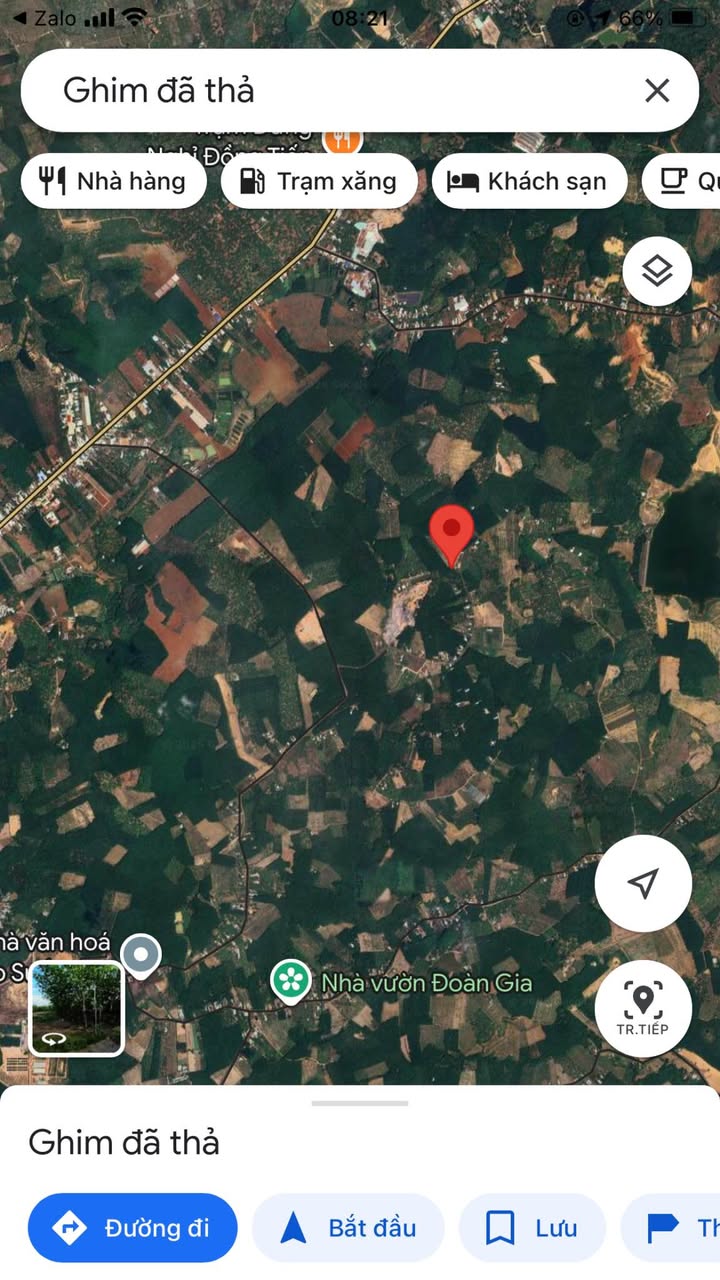Start navigation with Bắt đầu
The width and height of the screenshot is (720, 1280).
pyautogui.click(x=348, y=1228)
